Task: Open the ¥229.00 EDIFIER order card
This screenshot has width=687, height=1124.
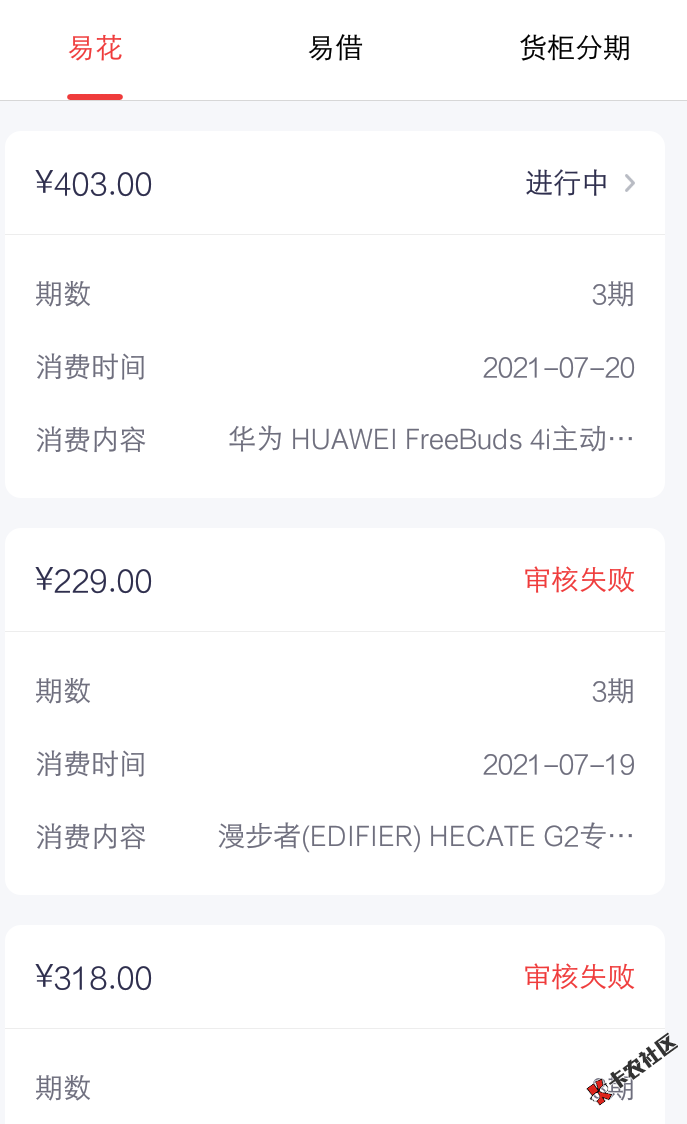Action: coord(335,711)
